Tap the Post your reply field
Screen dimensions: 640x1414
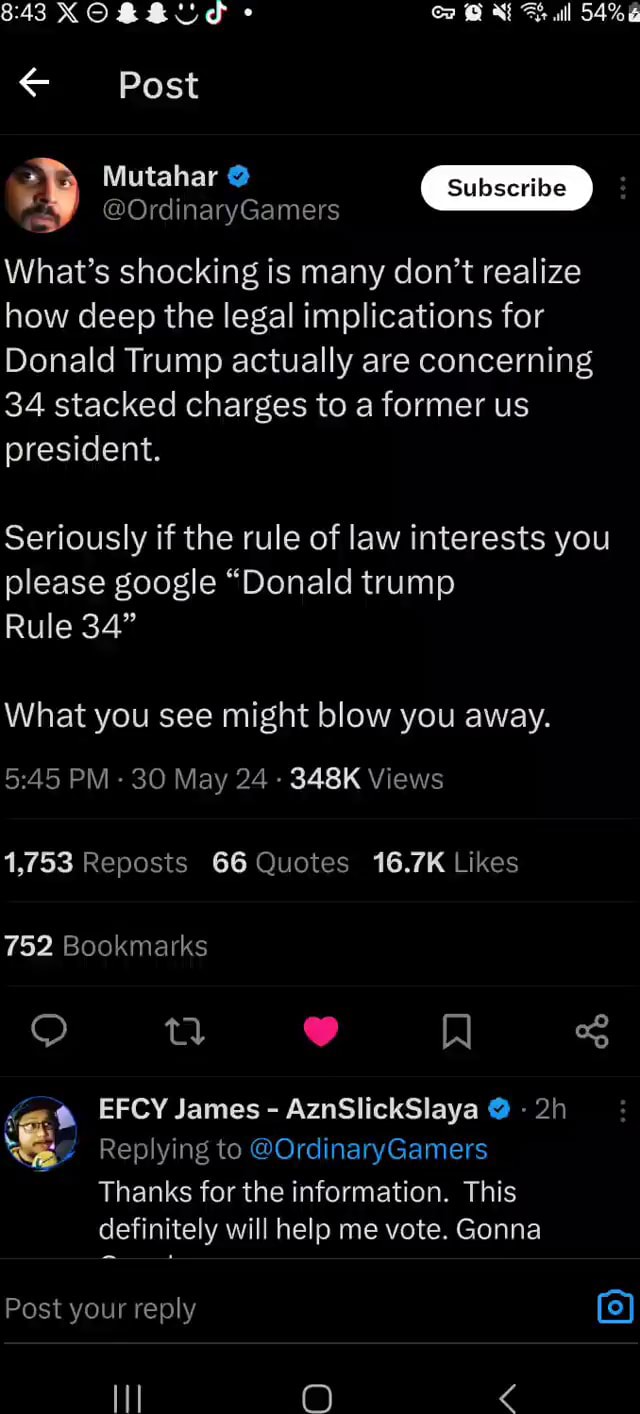(x=295, y=1308)
